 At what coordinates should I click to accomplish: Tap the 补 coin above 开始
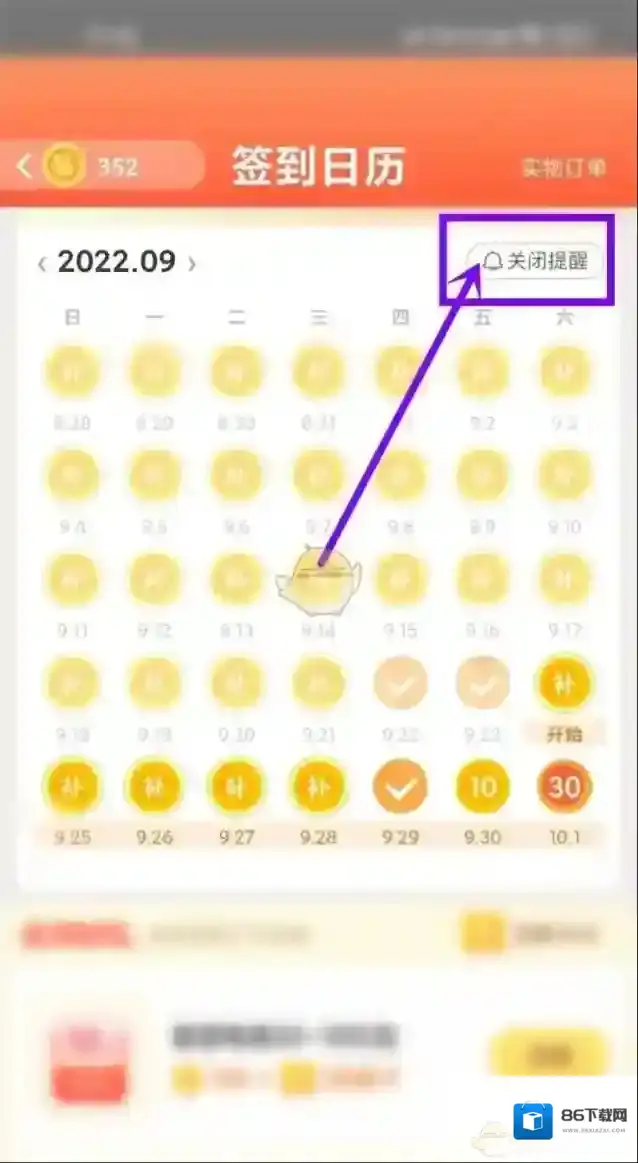[565, 686]
